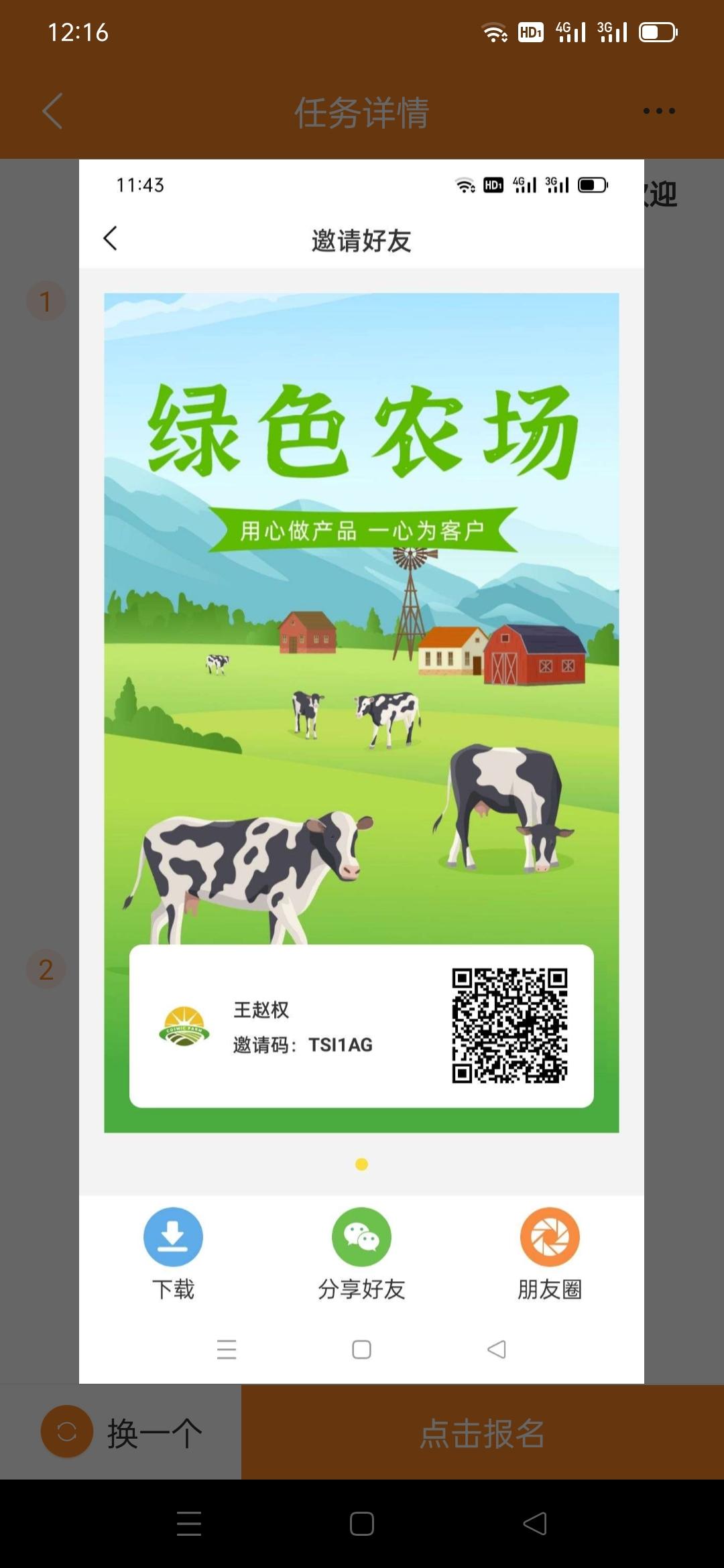Tap 换一个 to switch task

coord(122,1433)
